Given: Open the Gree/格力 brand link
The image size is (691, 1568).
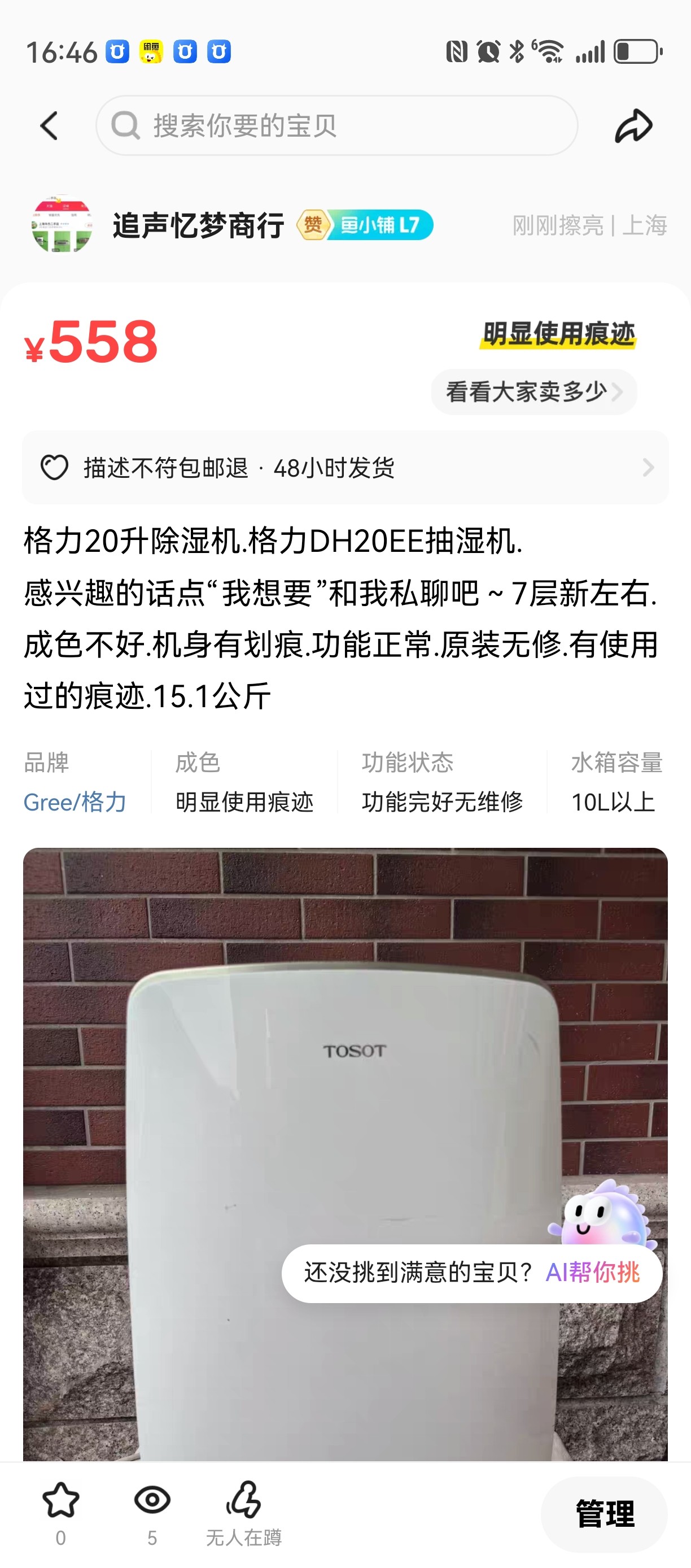Looking at the screenshot, I should point(75,802).
